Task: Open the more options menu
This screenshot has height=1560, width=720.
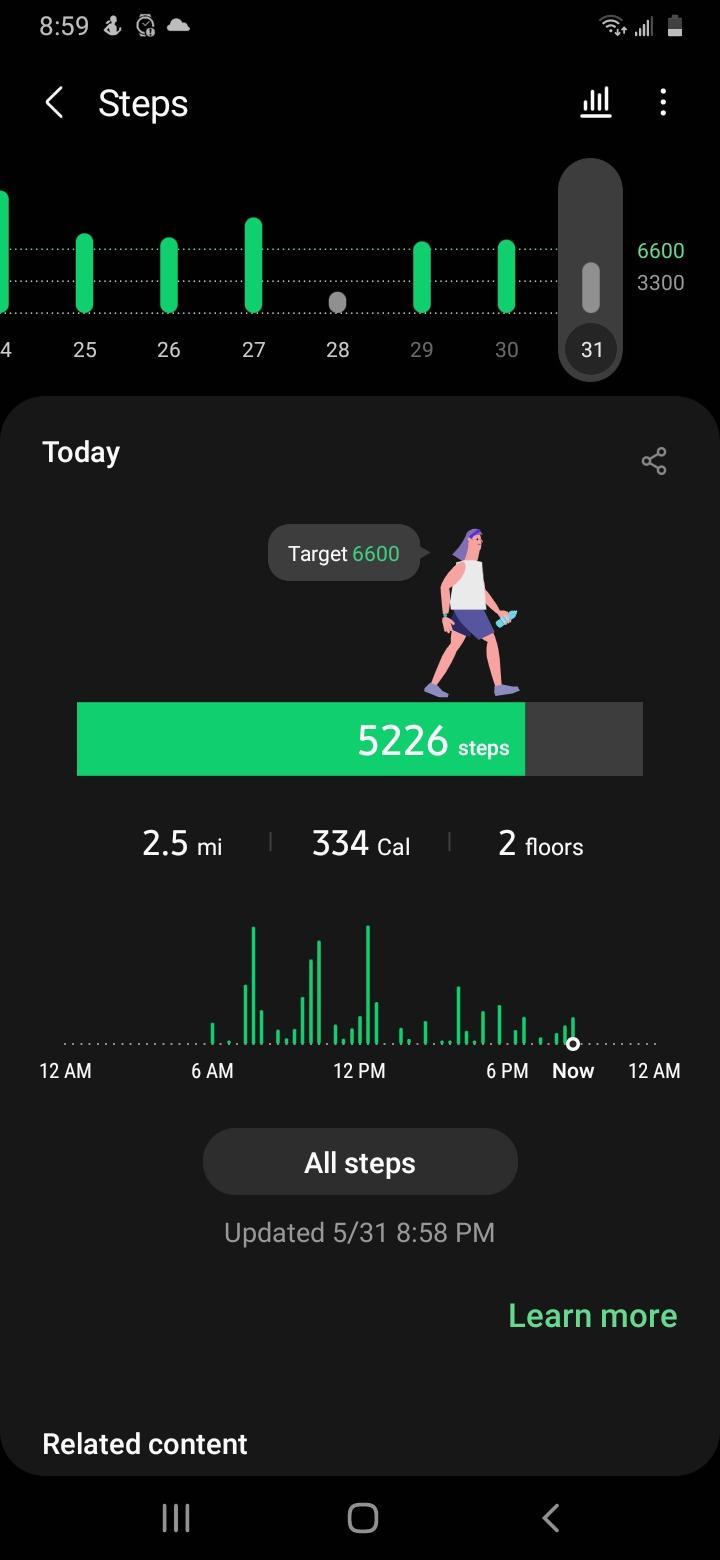Action: pyautogui.click(x=663, y=102)
